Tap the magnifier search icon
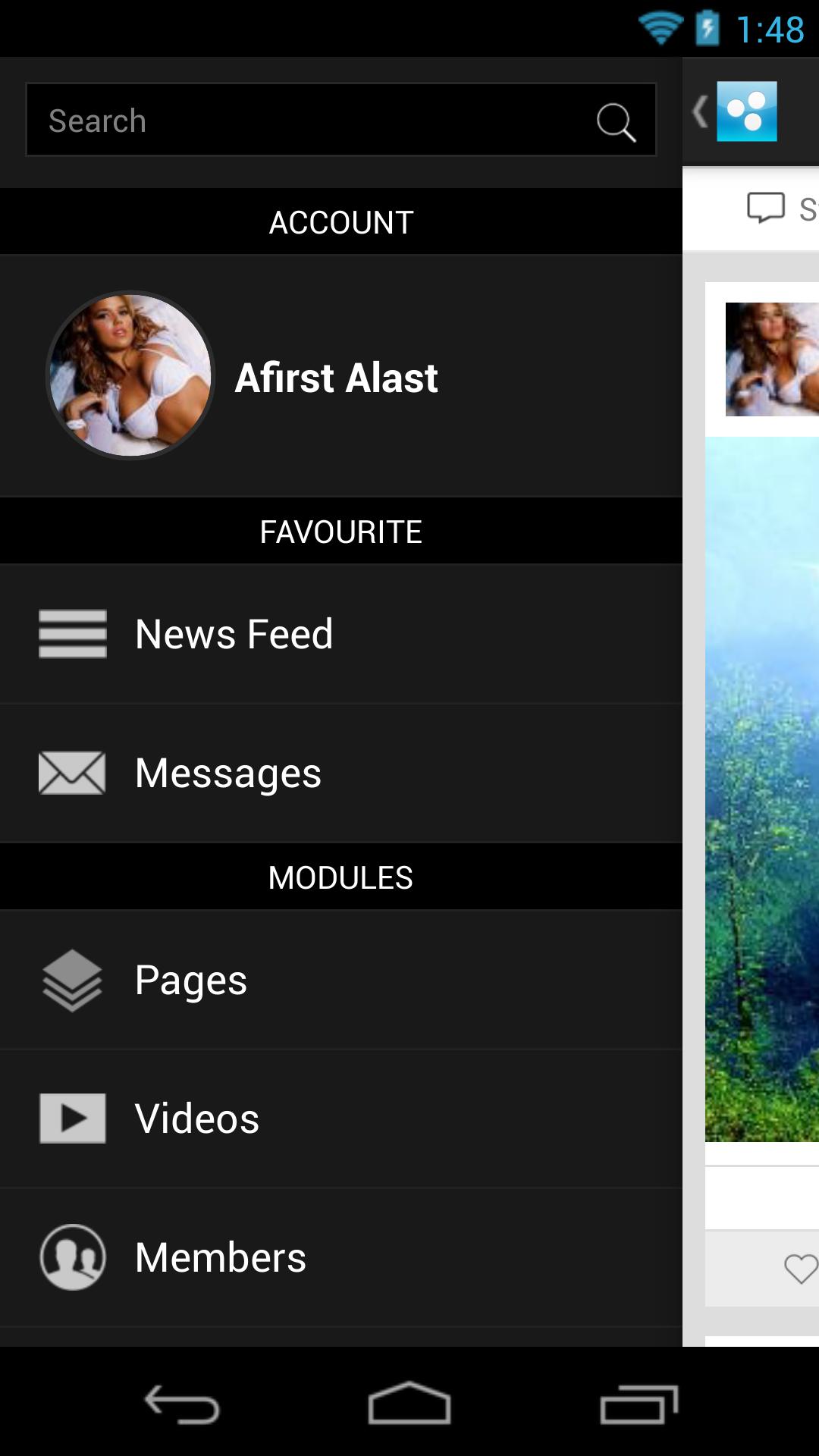This screenshot has width=819, height=1456. (615, 121)
